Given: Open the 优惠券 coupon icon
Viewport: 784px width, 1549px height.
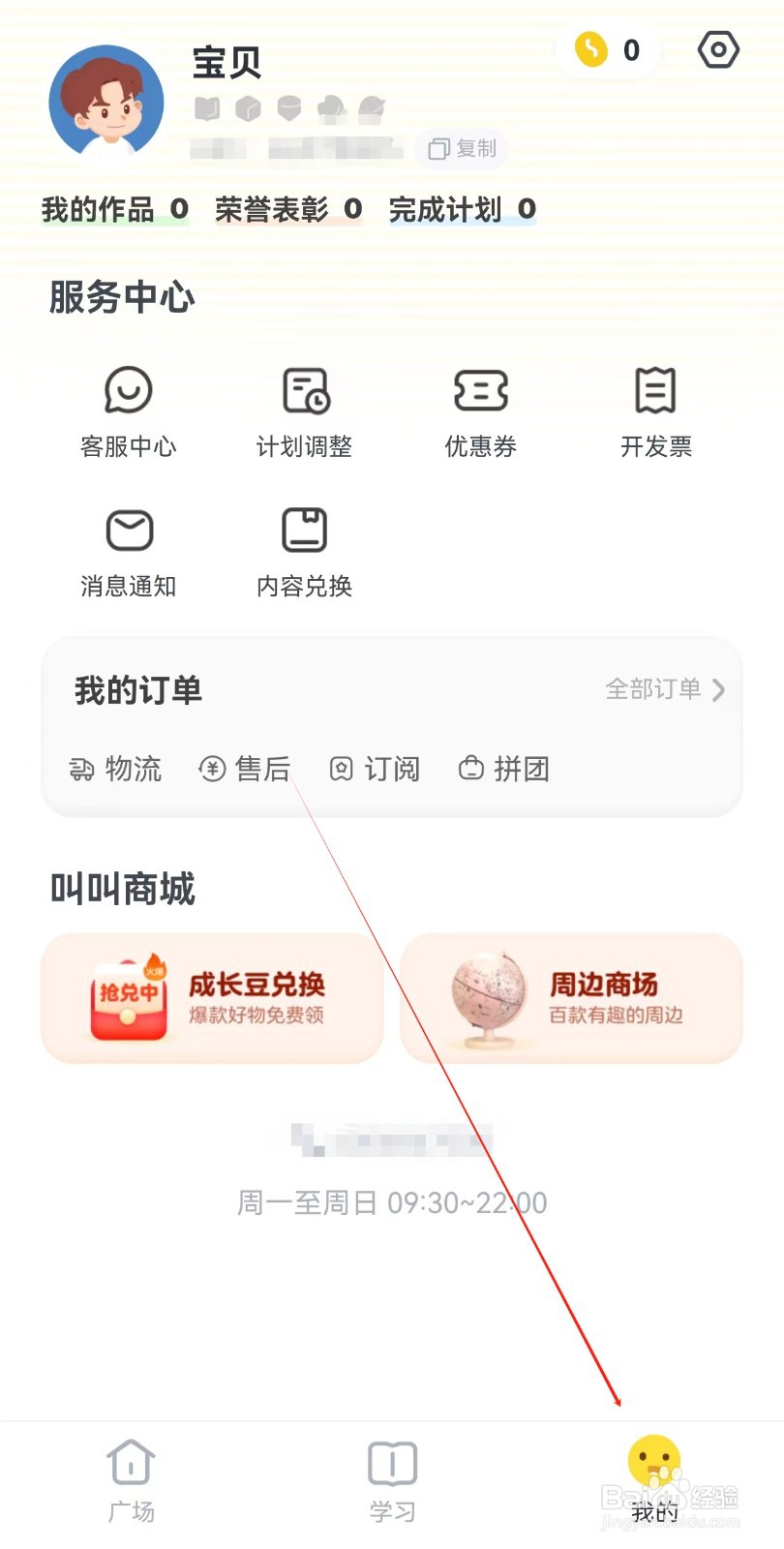Looking at the screenshot, I should click(x=479, y=411).
